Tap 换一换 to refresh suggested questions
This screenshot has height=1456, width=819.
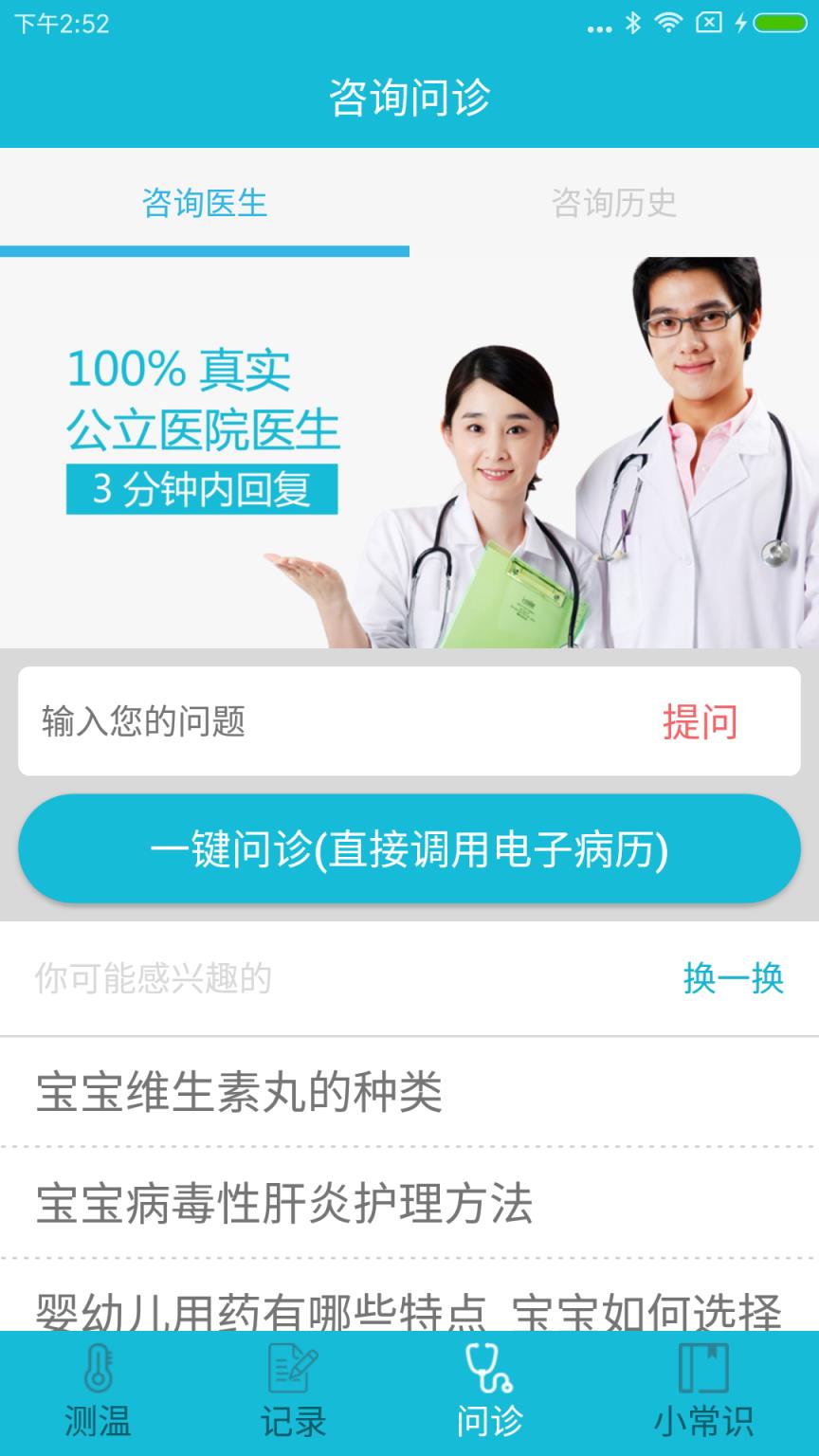[x=732, y=979]
